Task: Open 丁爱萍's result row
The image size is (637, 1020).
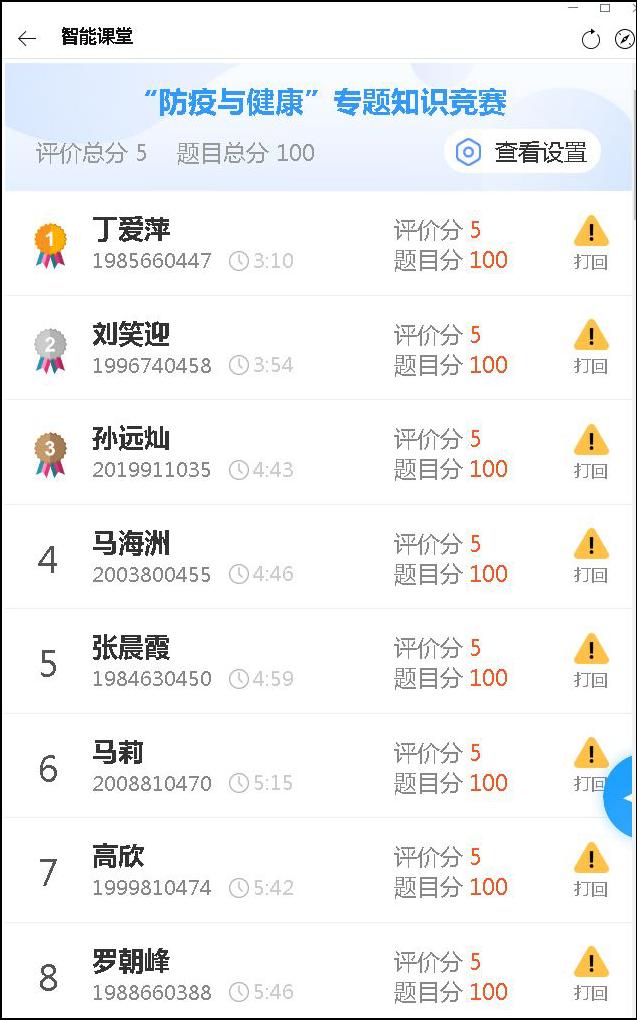Action: 250,244
